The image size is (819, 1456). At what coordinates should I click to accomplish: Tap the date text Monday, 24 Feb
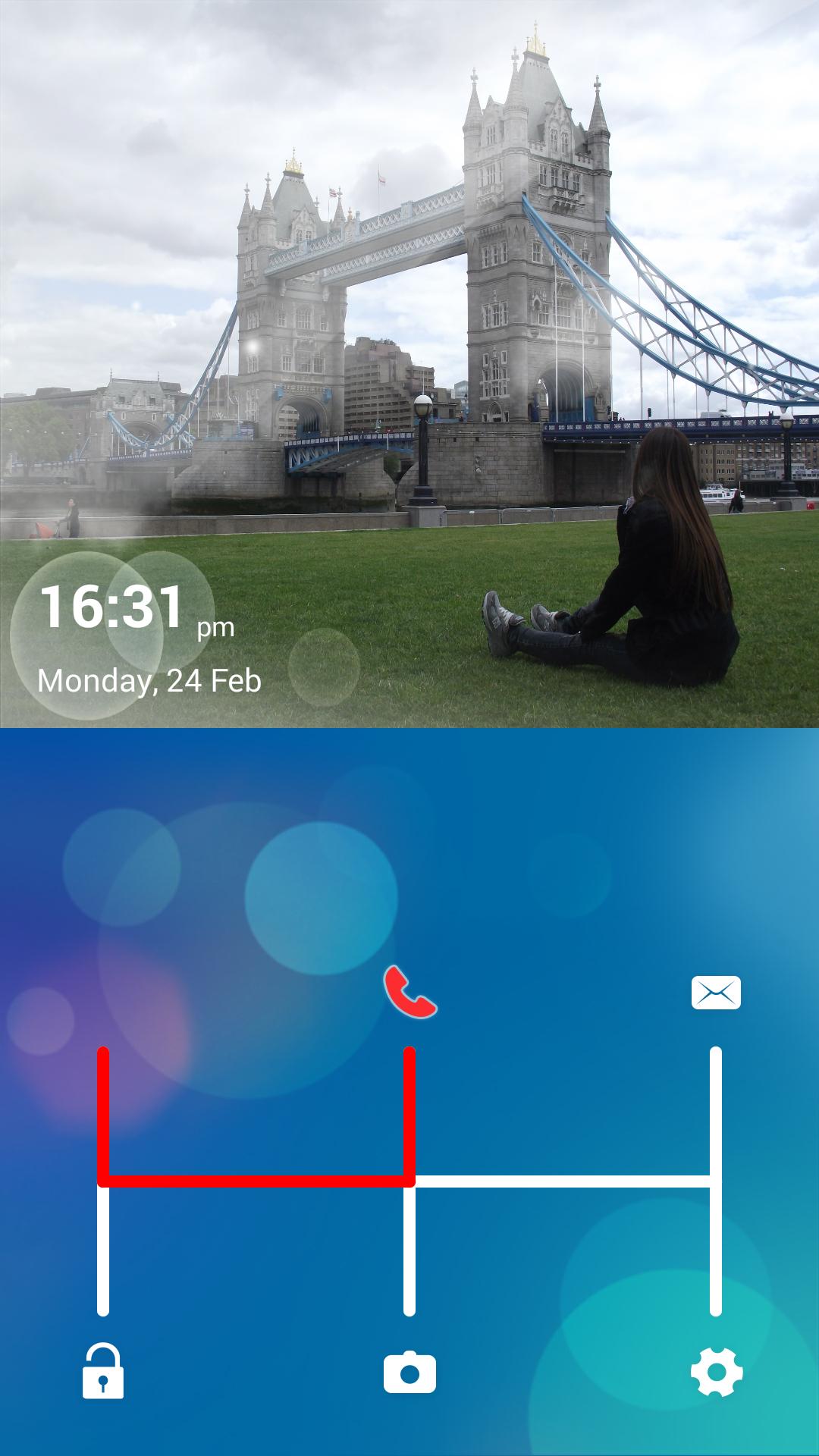pyautogui.click(x=149, y=682)
